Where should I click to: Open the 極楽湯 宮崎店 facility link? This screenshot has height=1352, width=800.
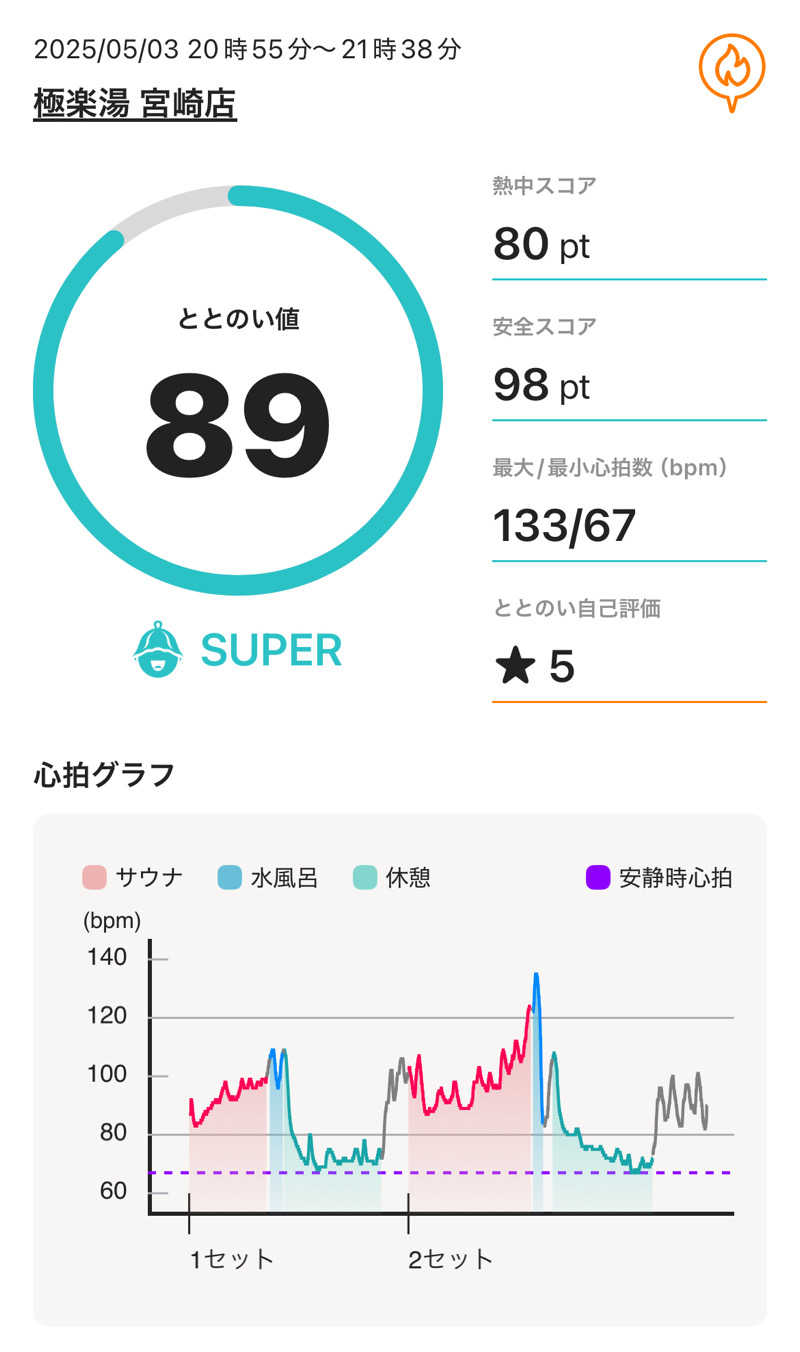[x=135, y=104]
